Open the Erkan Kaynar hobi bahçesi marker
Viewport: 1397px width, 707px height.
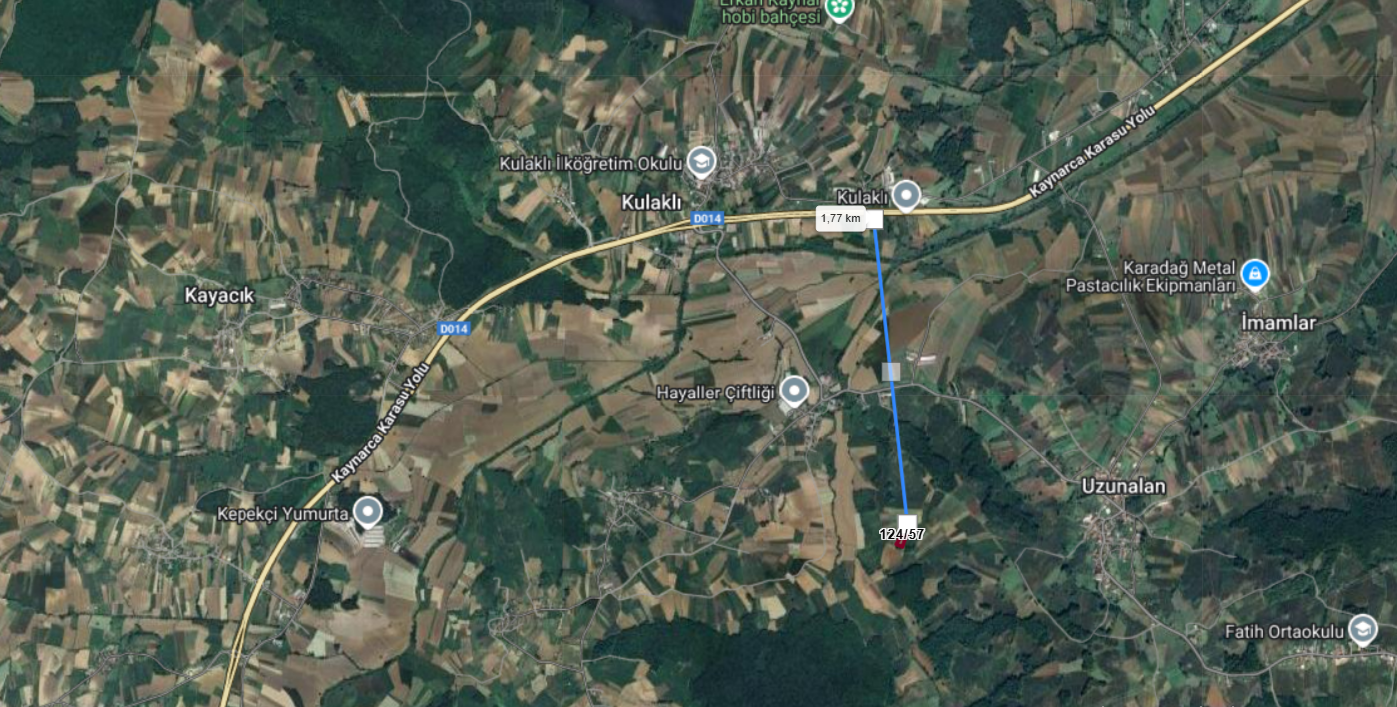841,9
